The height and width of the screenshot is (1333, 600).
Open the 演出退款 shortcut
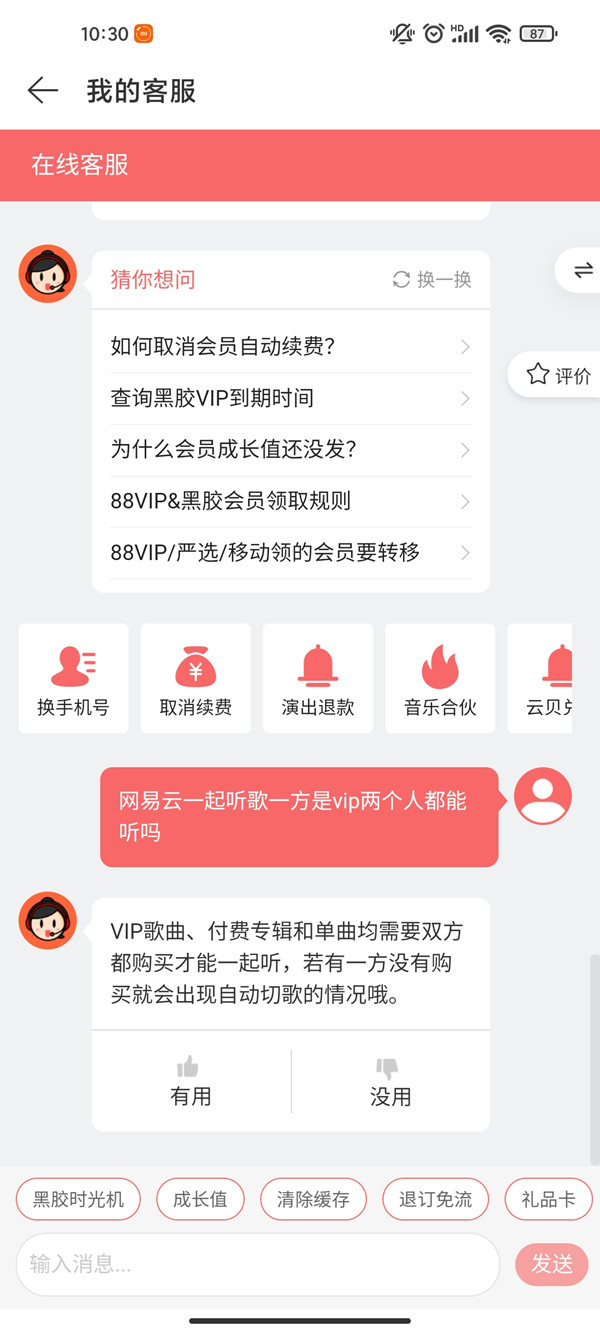317,678
